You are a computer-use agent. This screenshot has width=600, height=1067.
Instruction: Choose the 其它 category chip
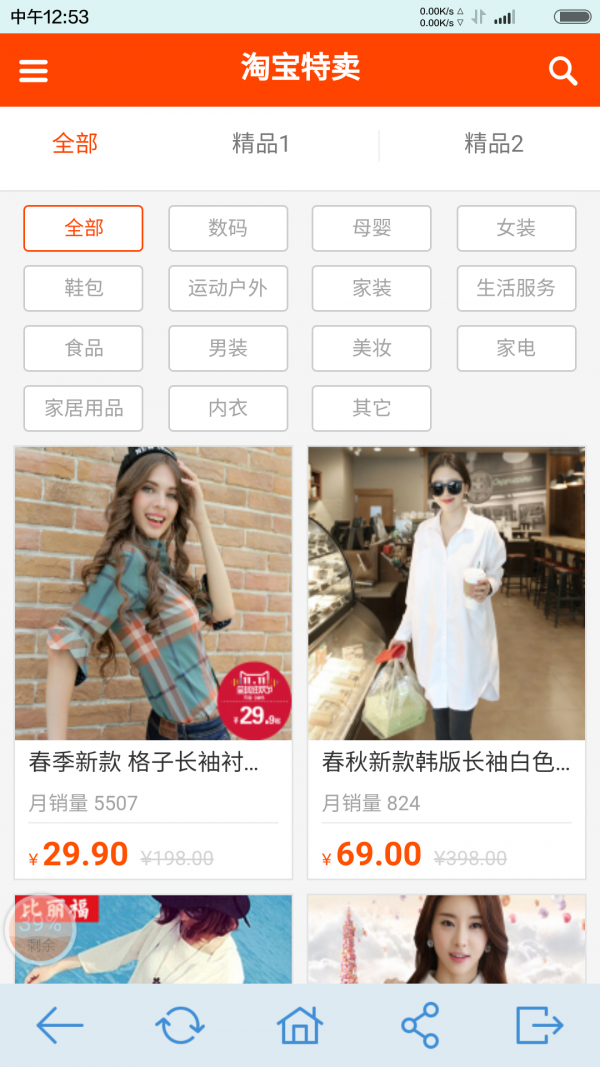pos(372,408)
